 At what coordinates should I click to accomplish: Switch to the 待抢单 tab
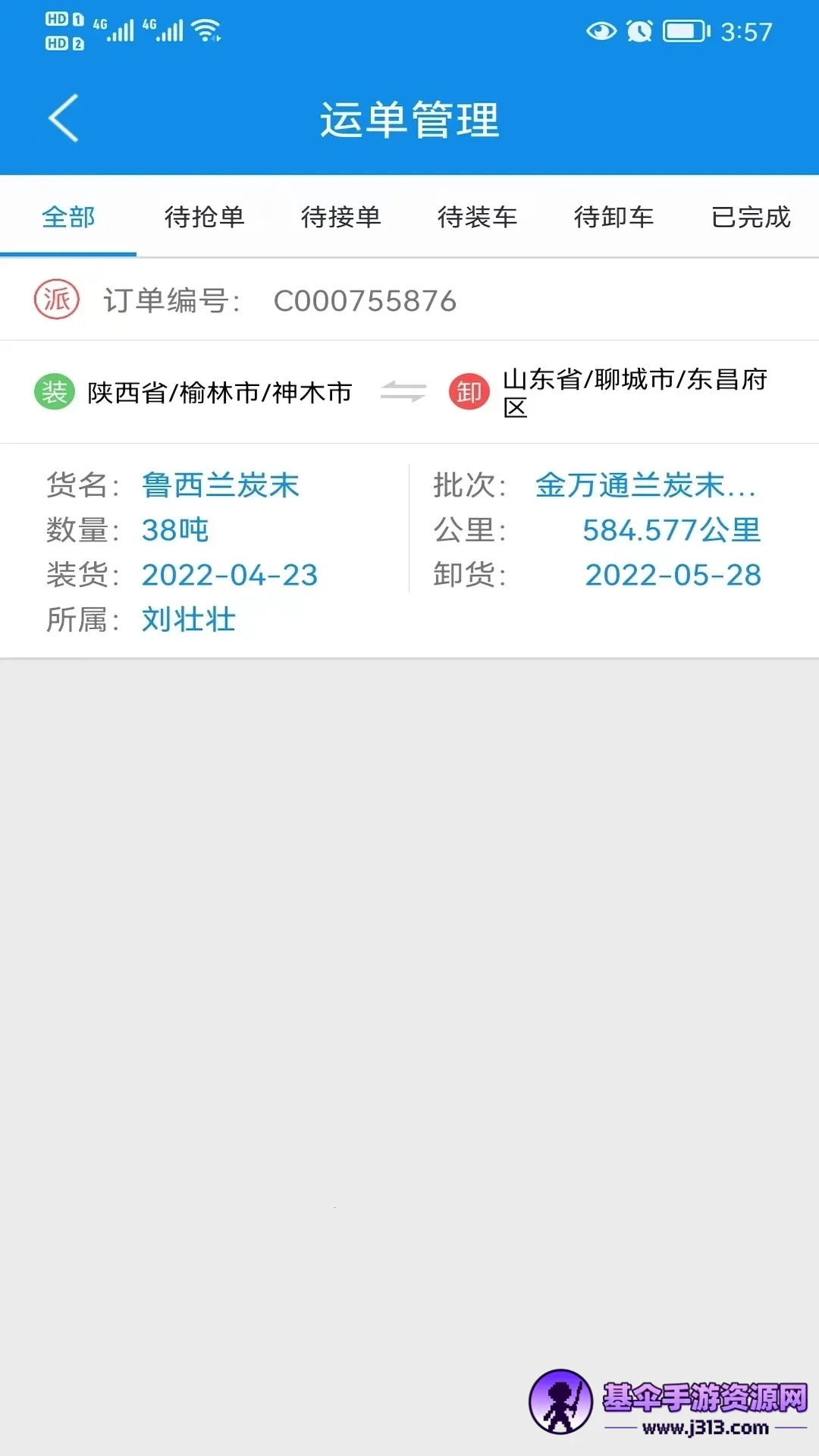click(x=204, y=218)
